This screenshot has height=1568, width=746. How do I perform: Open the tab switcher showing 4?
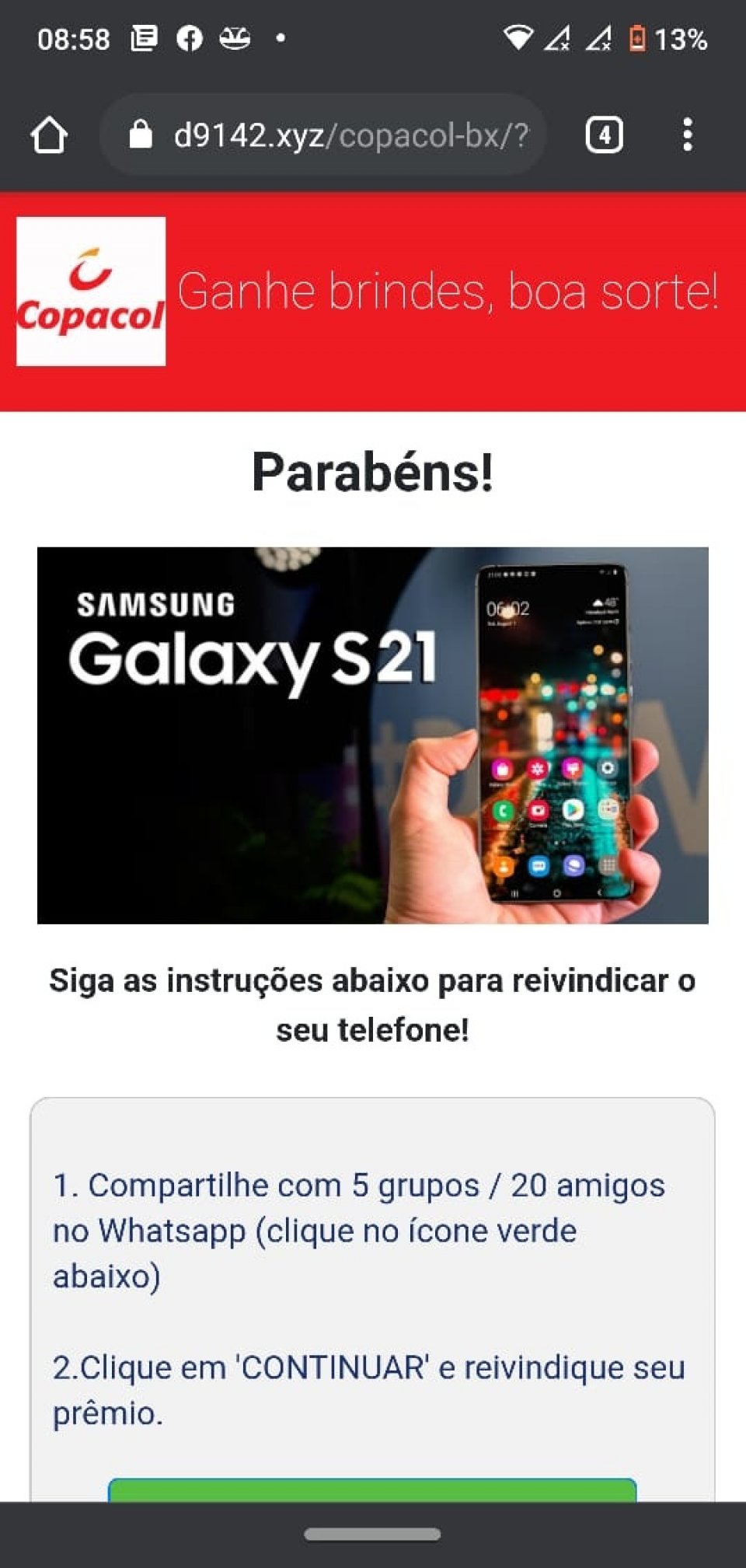click(604, 135)
